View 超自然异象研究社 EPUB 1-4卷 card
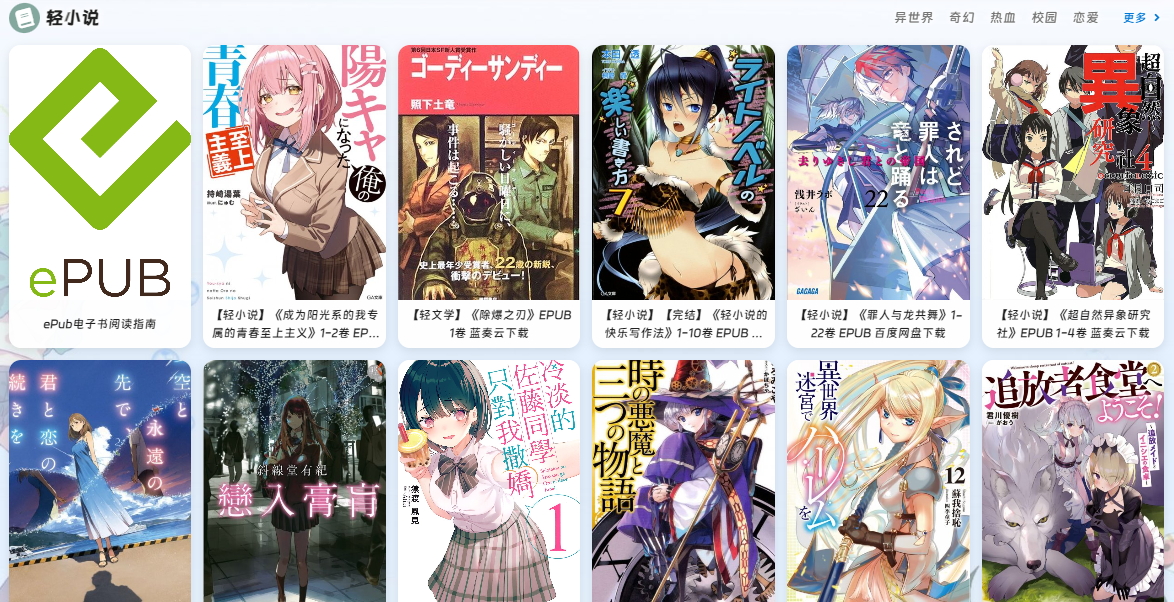The image size is (1174, 602). point(1073,195)
